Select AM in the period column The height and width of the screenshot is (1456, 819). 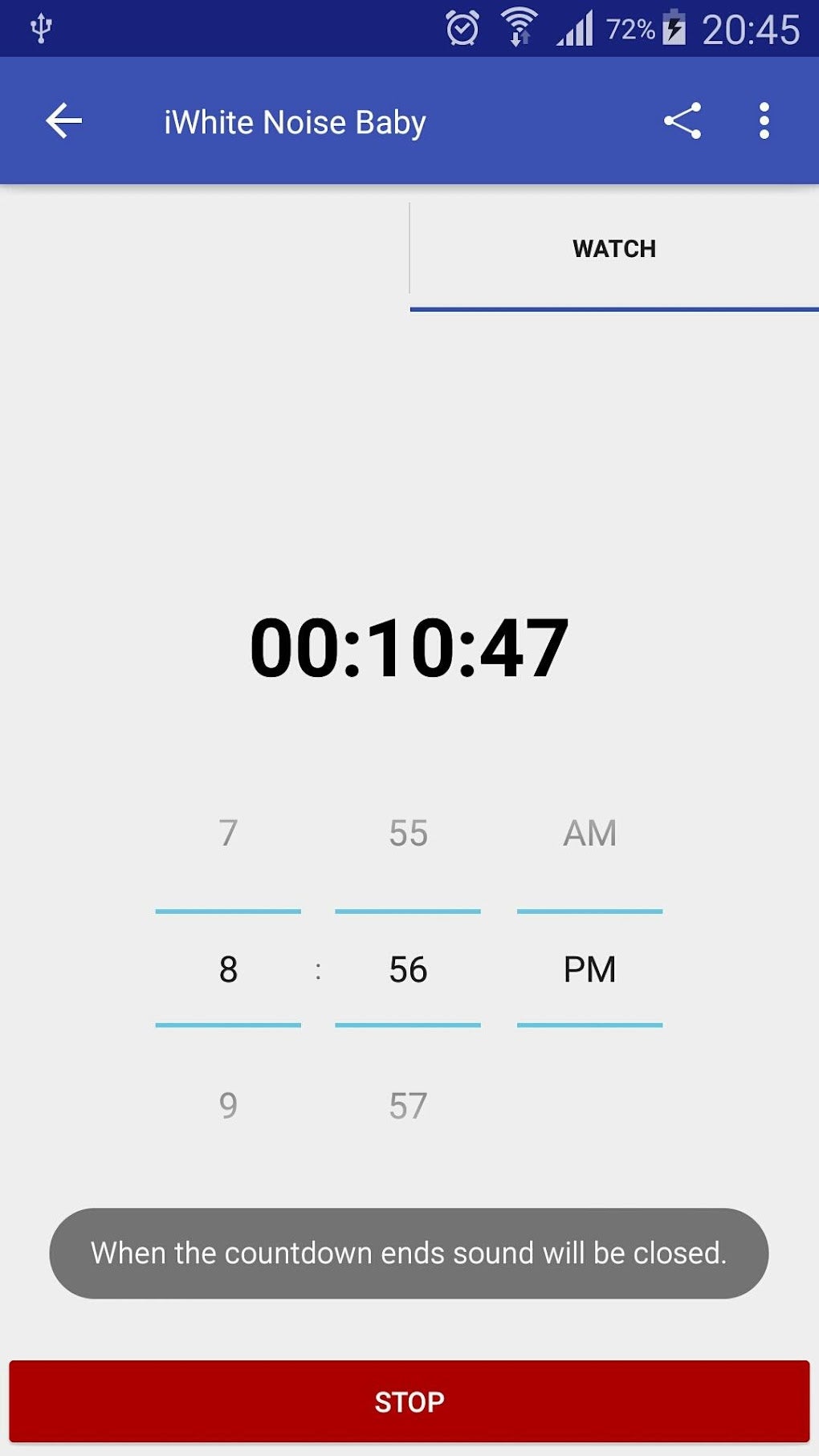coord(590,833)
